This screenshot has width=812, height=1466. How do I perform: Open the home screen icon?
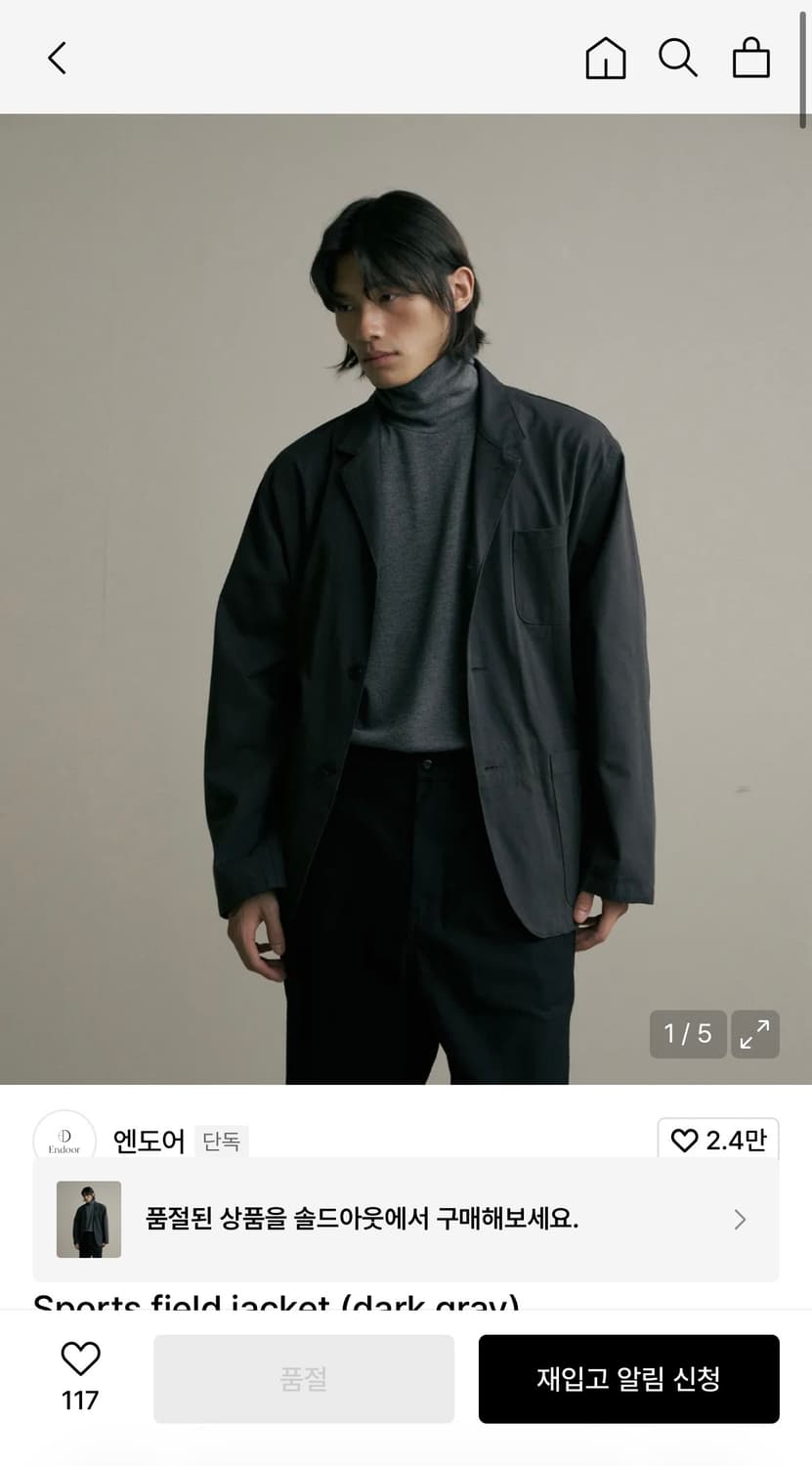click(606, 58)
